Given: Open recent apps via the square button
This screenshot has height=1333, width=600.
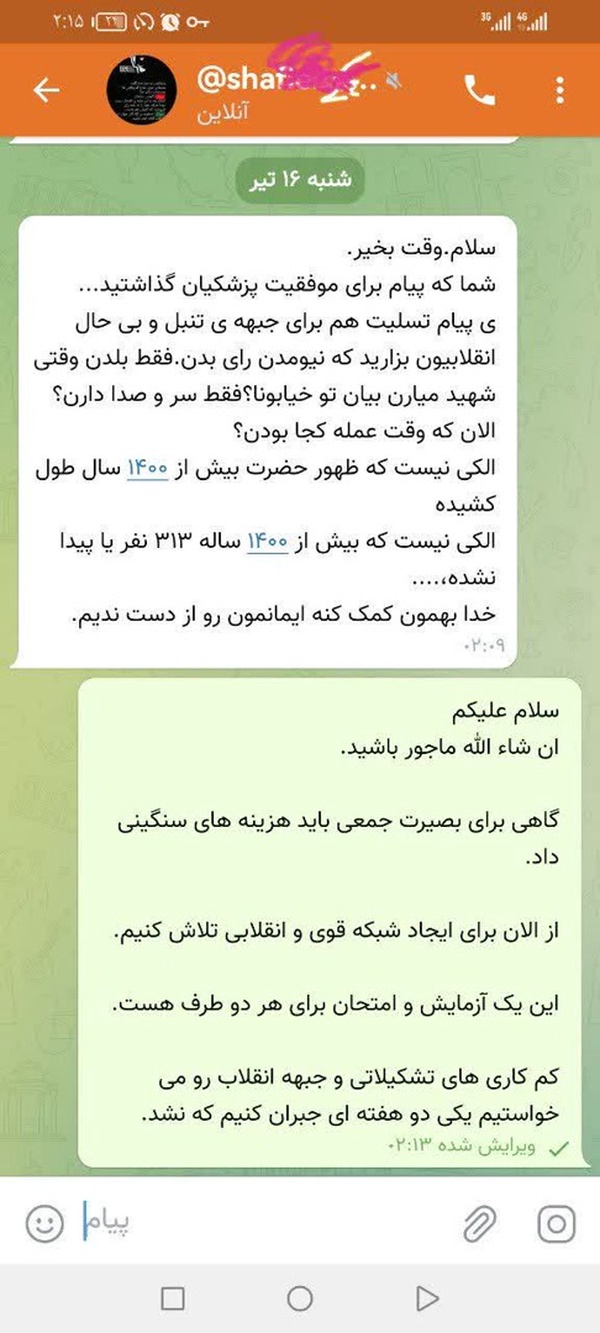Looking at the screenshot, I should coord(173,1298).
